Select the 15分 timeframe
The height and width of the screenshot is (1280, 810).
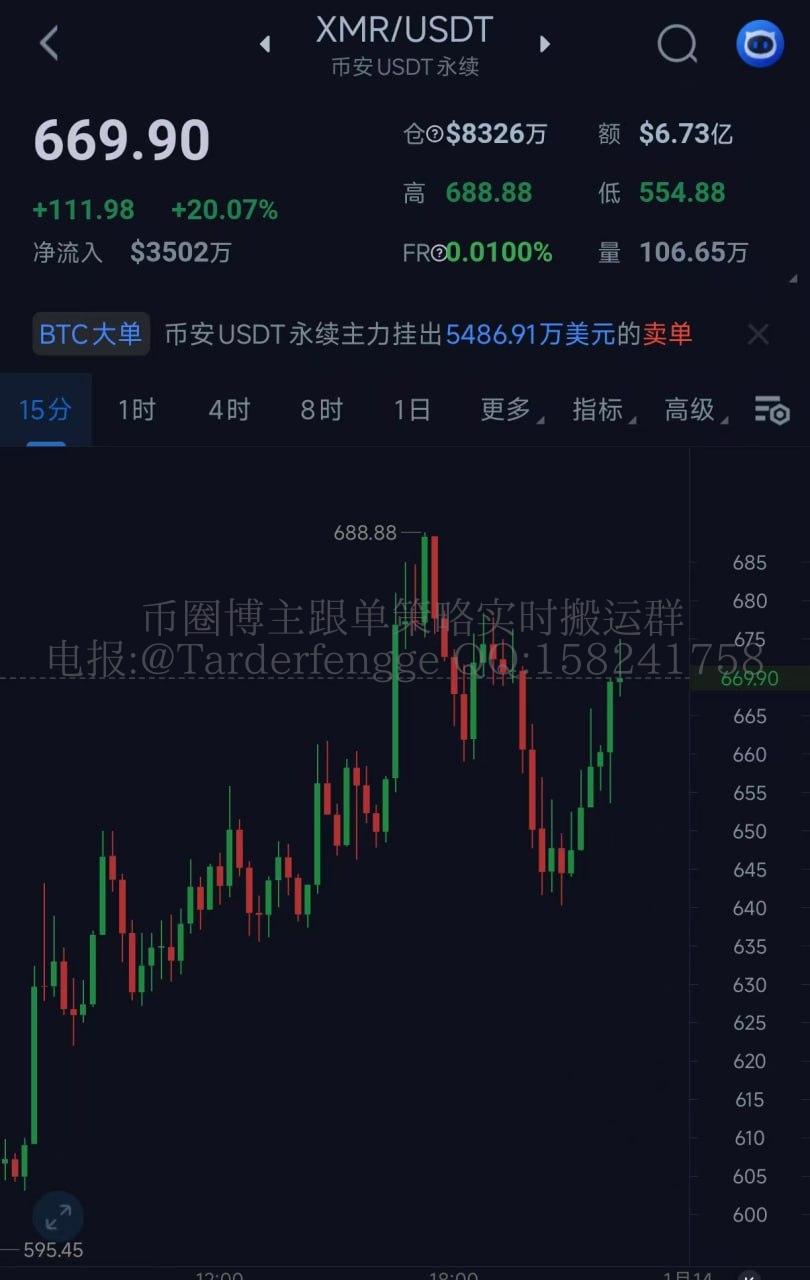[x=46, y=410]
